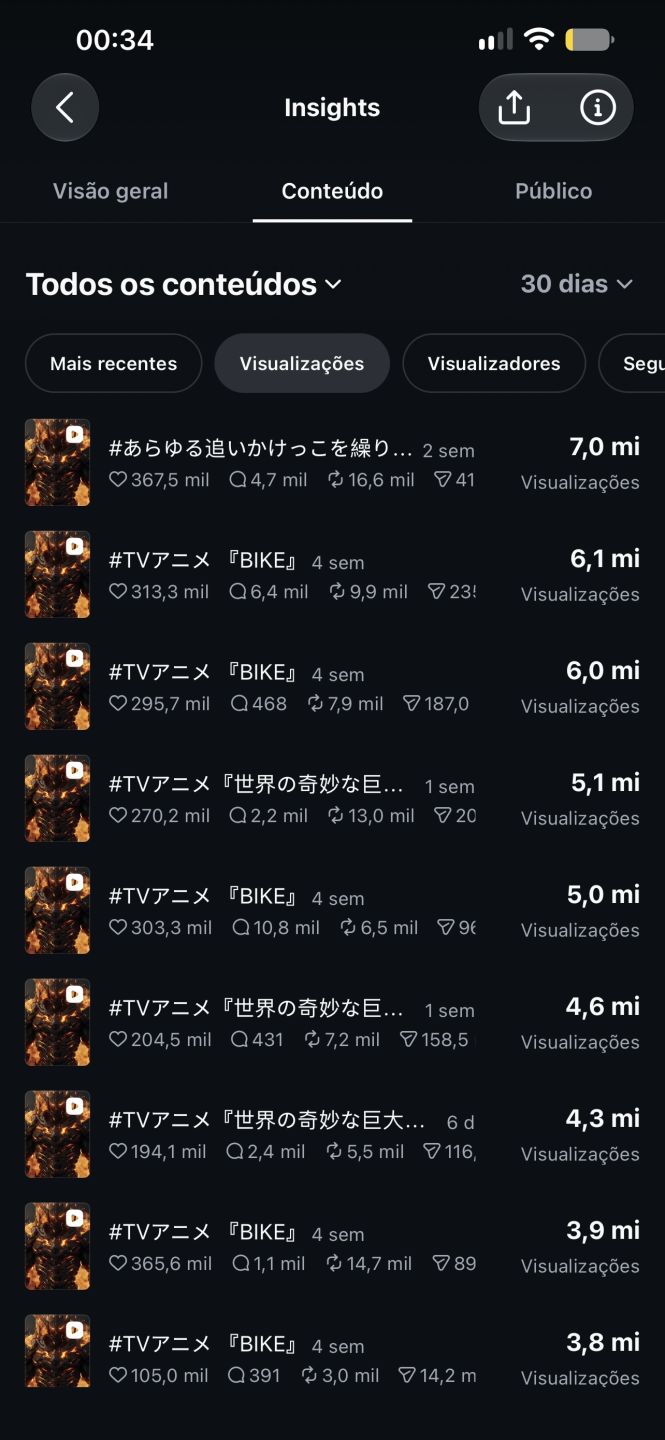Image resolution: width=665 pixels, height=1440 pixels.
Task: Open the BIKE post with 5,0 mi views
Action: 332,910
